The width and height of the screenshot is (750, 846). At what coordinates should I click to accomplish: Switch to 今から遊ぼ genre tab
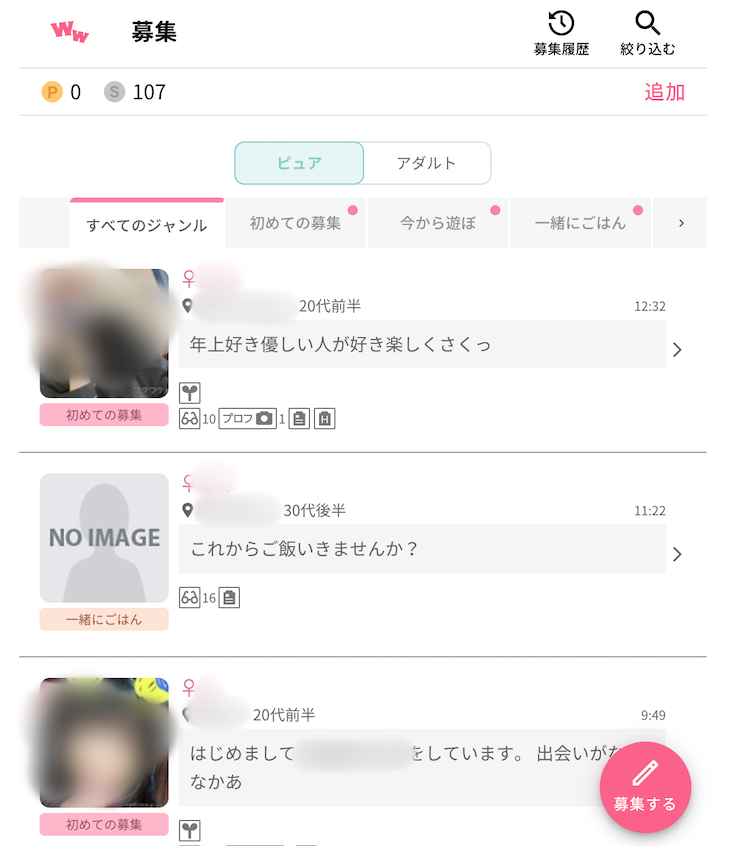click(438, 223)
